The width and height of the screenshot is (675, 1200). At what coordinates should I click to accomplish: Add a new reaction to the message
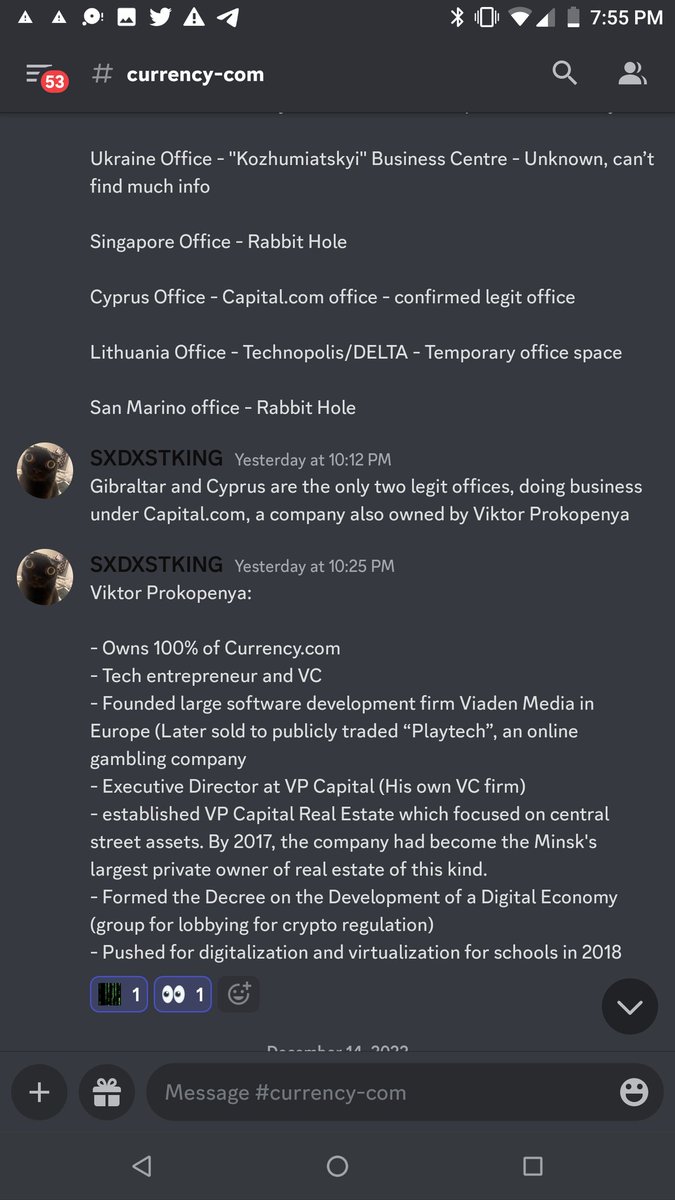[x=239, y=994]
